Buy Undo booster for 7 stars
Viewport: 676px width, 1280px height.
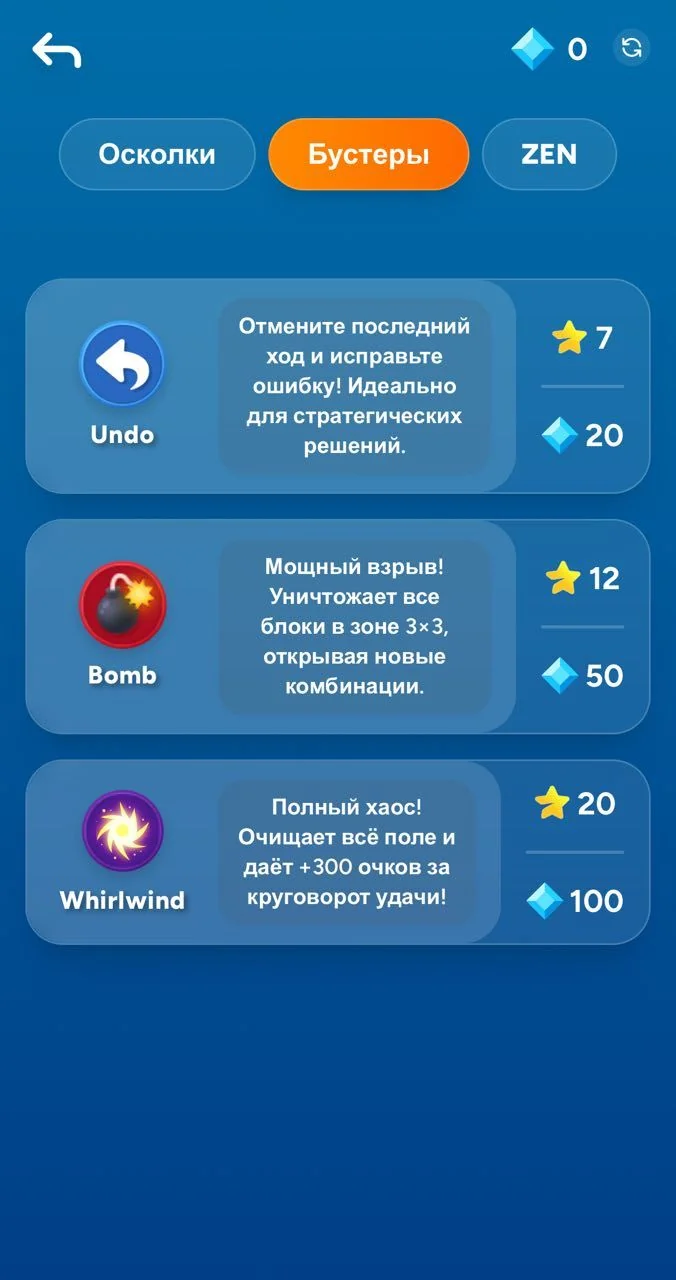[582, 339]
